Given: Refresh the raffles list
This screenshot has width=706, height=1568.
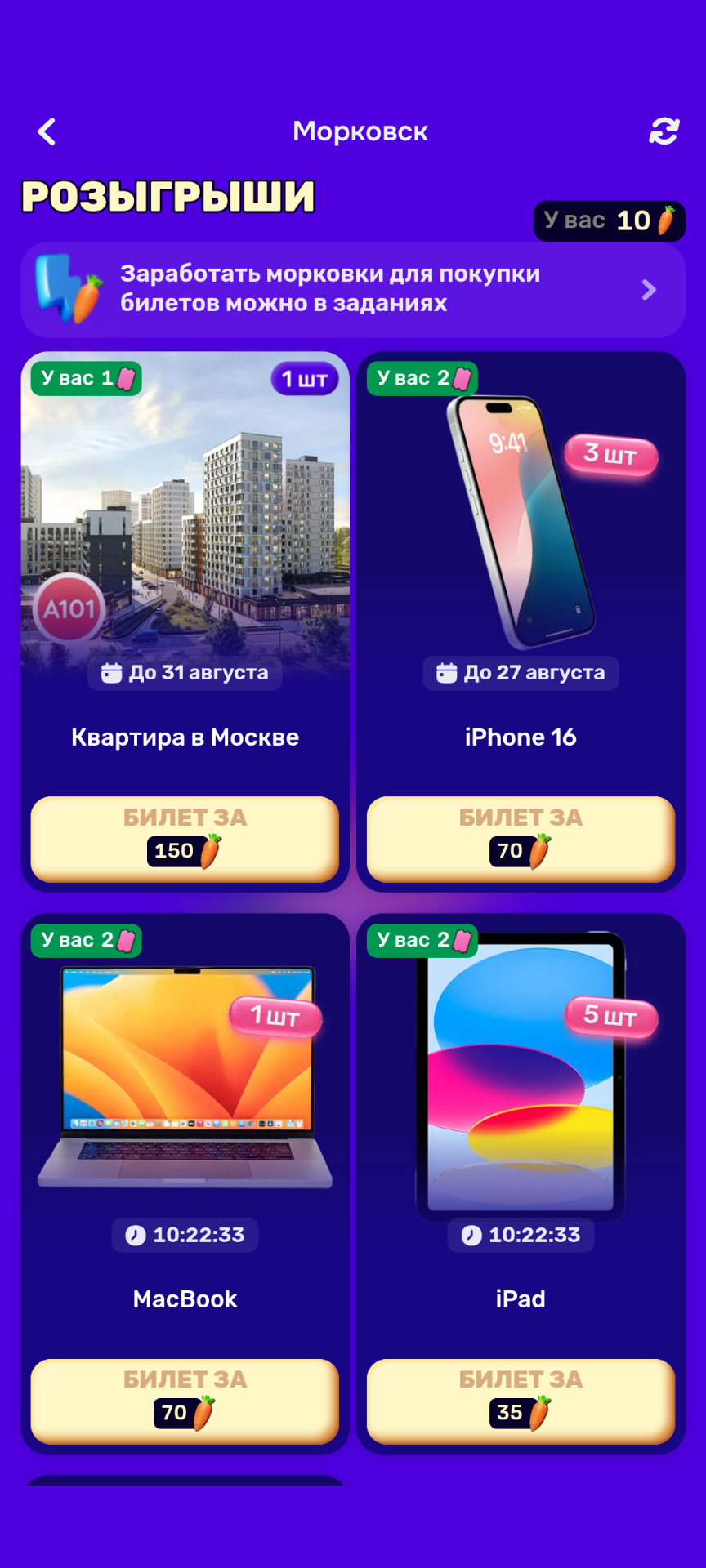Looking at the screenshot, I should point(664,131).
